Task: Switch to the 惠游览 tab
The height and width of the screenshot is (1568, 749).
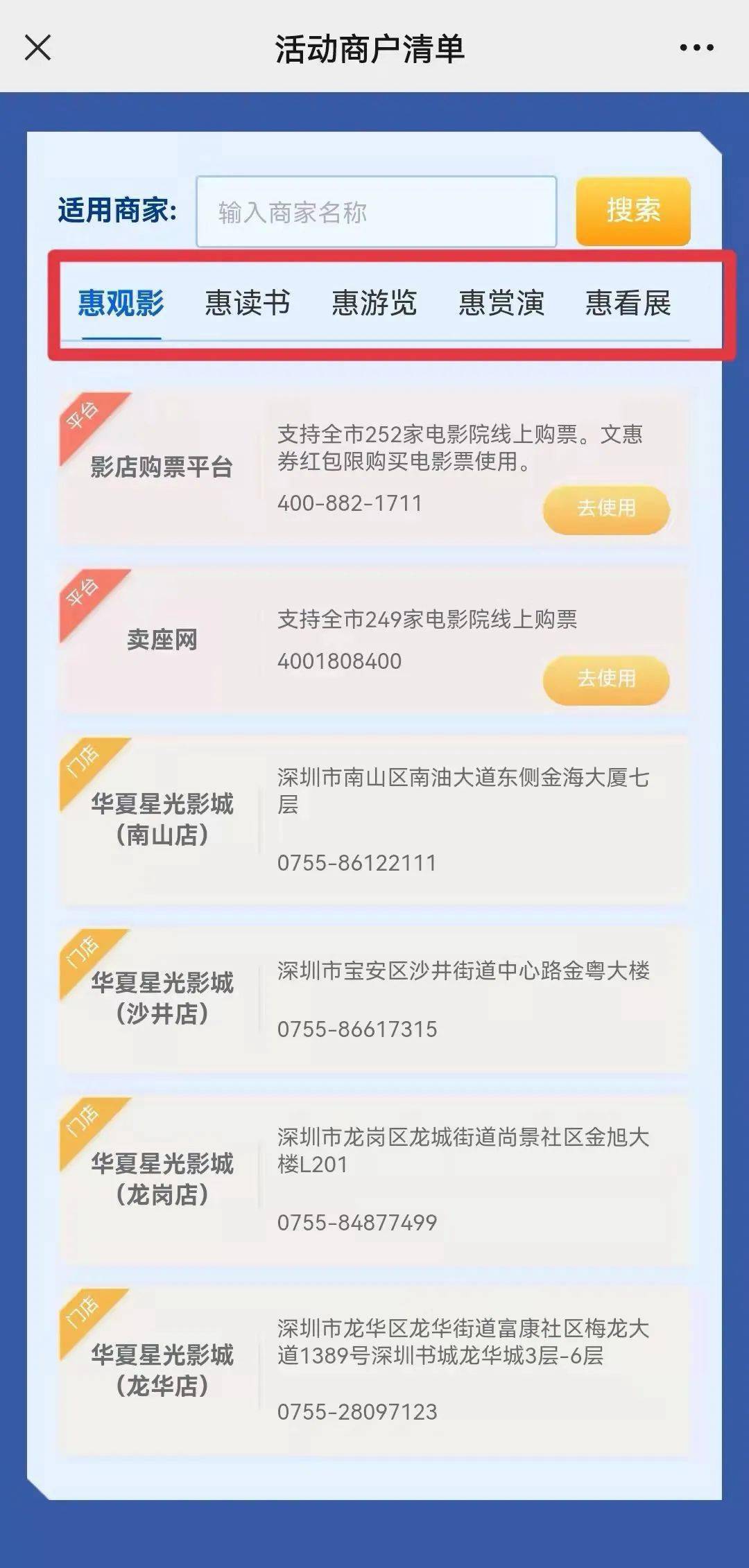Action: (x=374, y=304)
